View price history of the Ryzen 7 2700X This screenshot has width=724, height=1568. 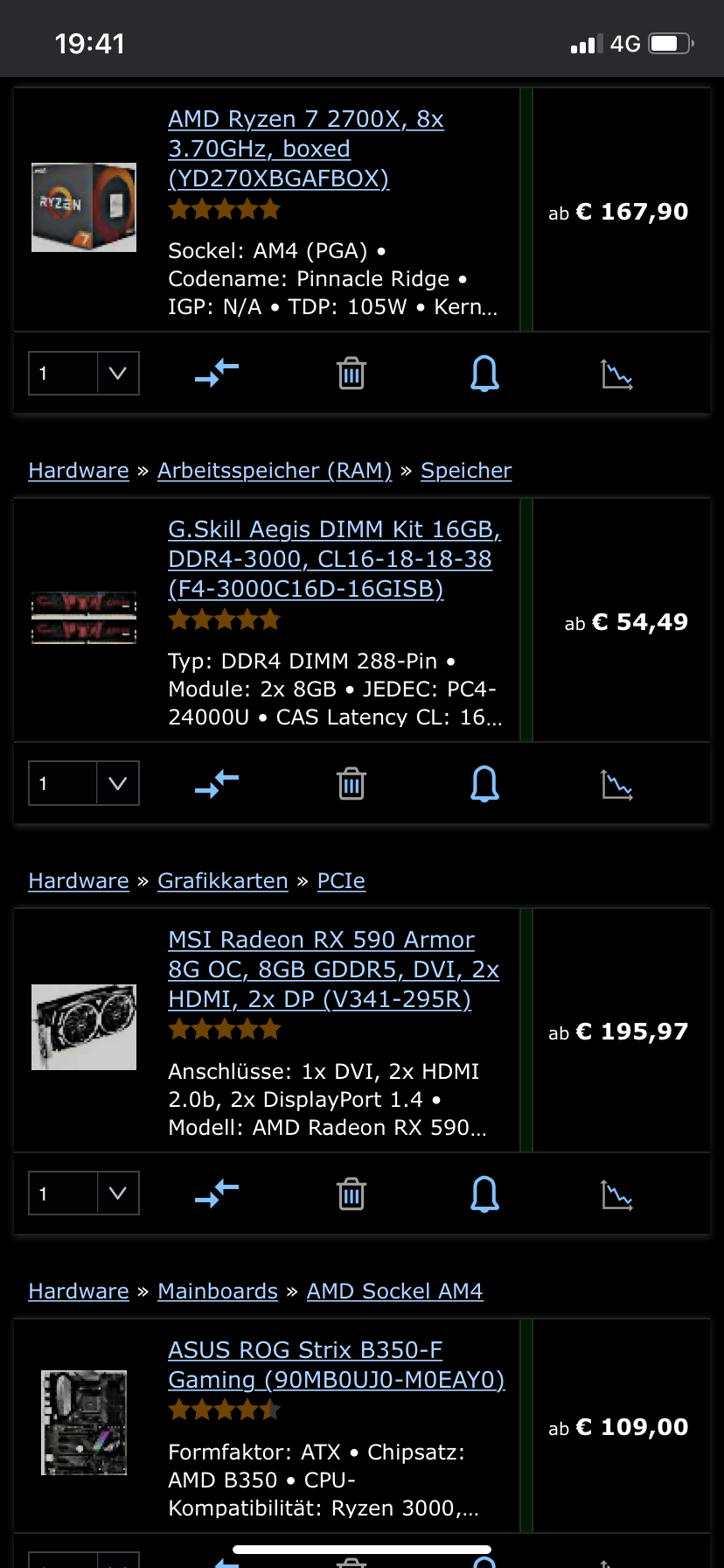(616, 374)
